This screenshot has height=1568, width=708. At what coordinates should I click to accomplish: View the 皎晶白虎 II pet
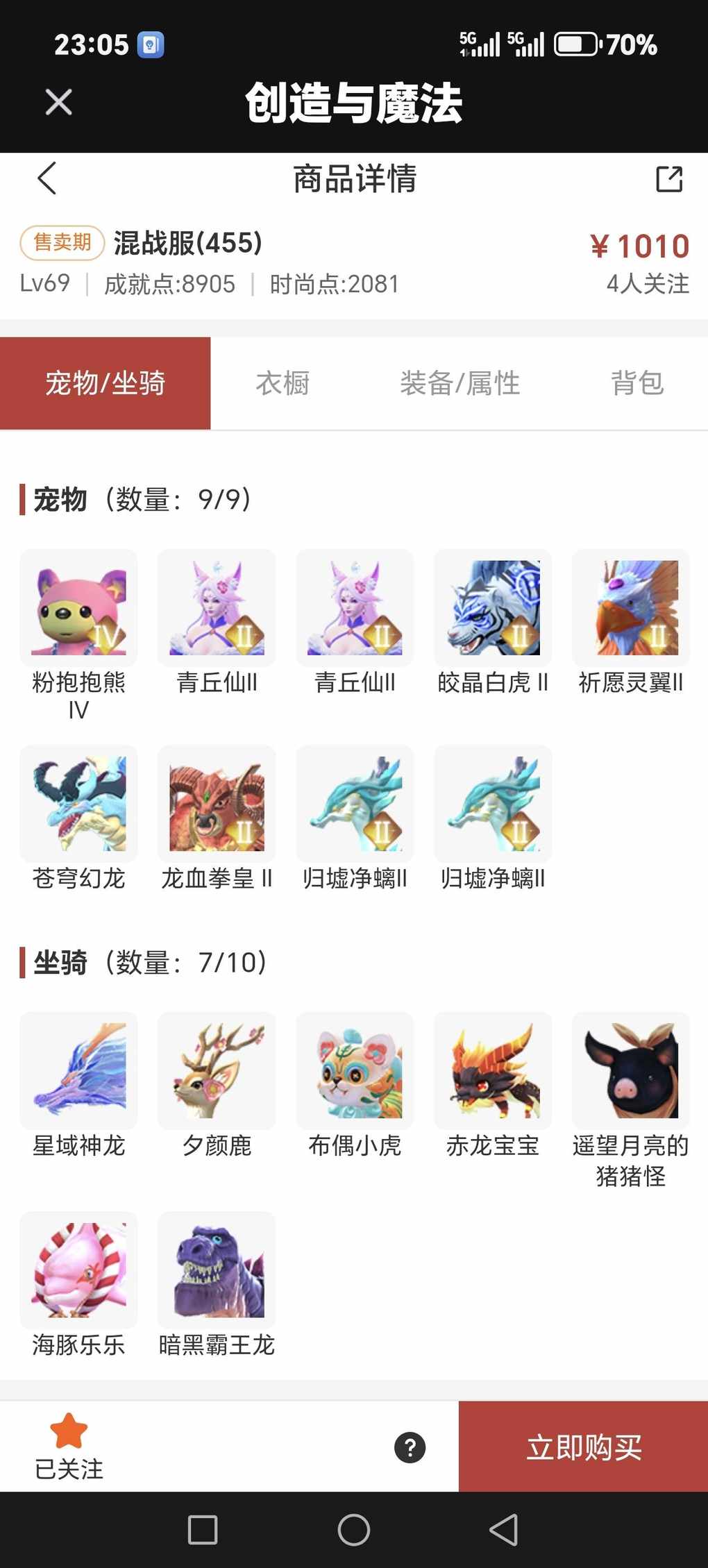[493, 608]
